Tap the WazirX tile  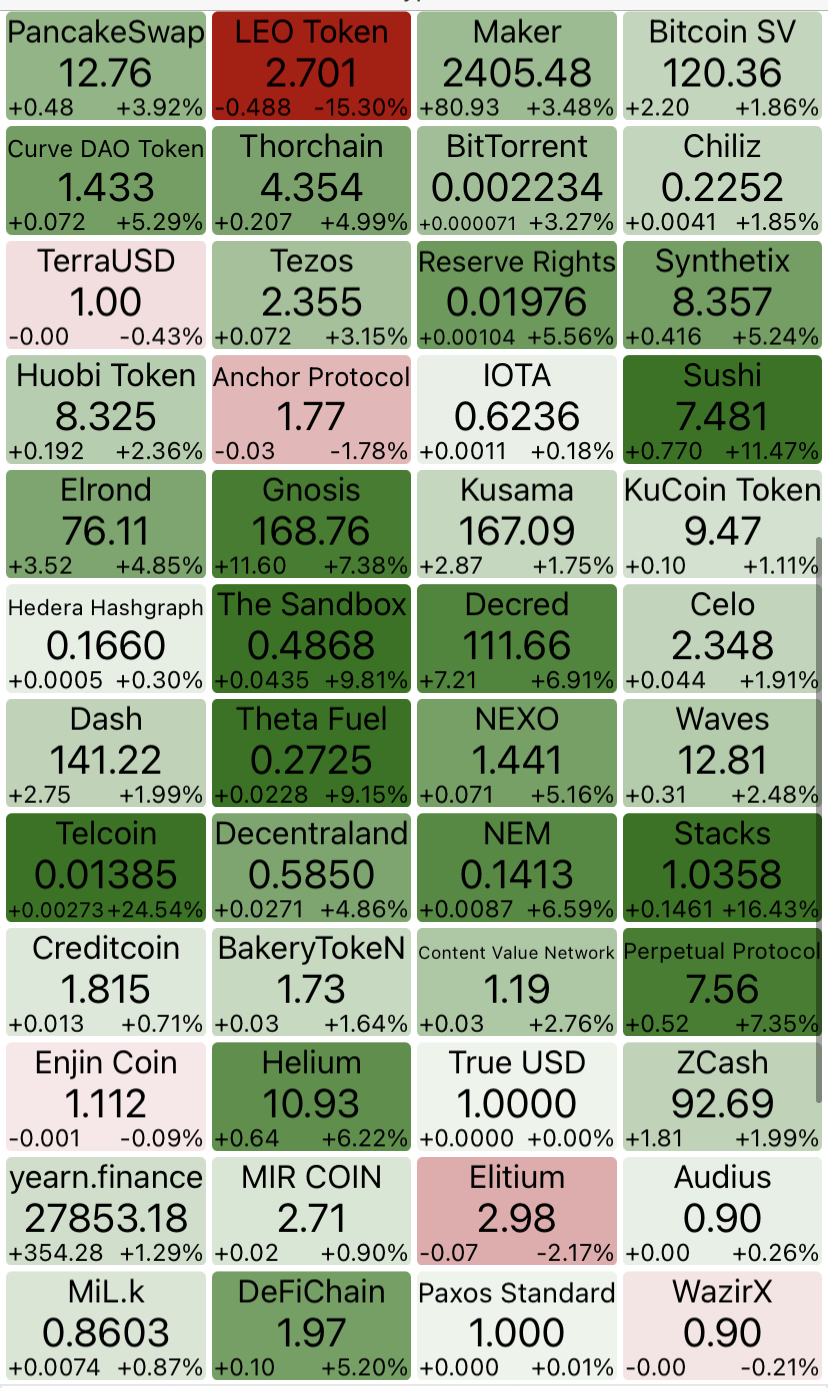[x=722, y=1325]
